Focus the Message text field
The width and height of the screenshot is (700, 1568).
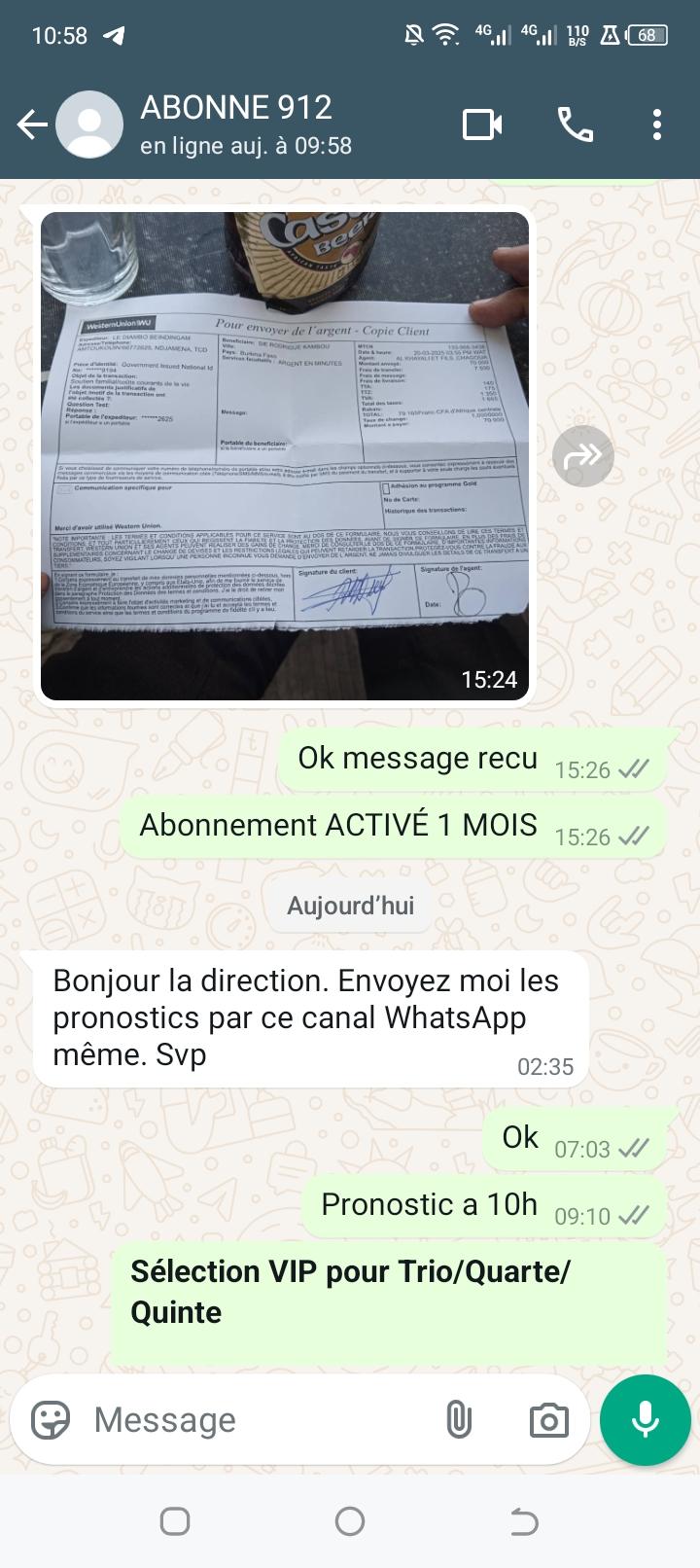click(253, 1420)
